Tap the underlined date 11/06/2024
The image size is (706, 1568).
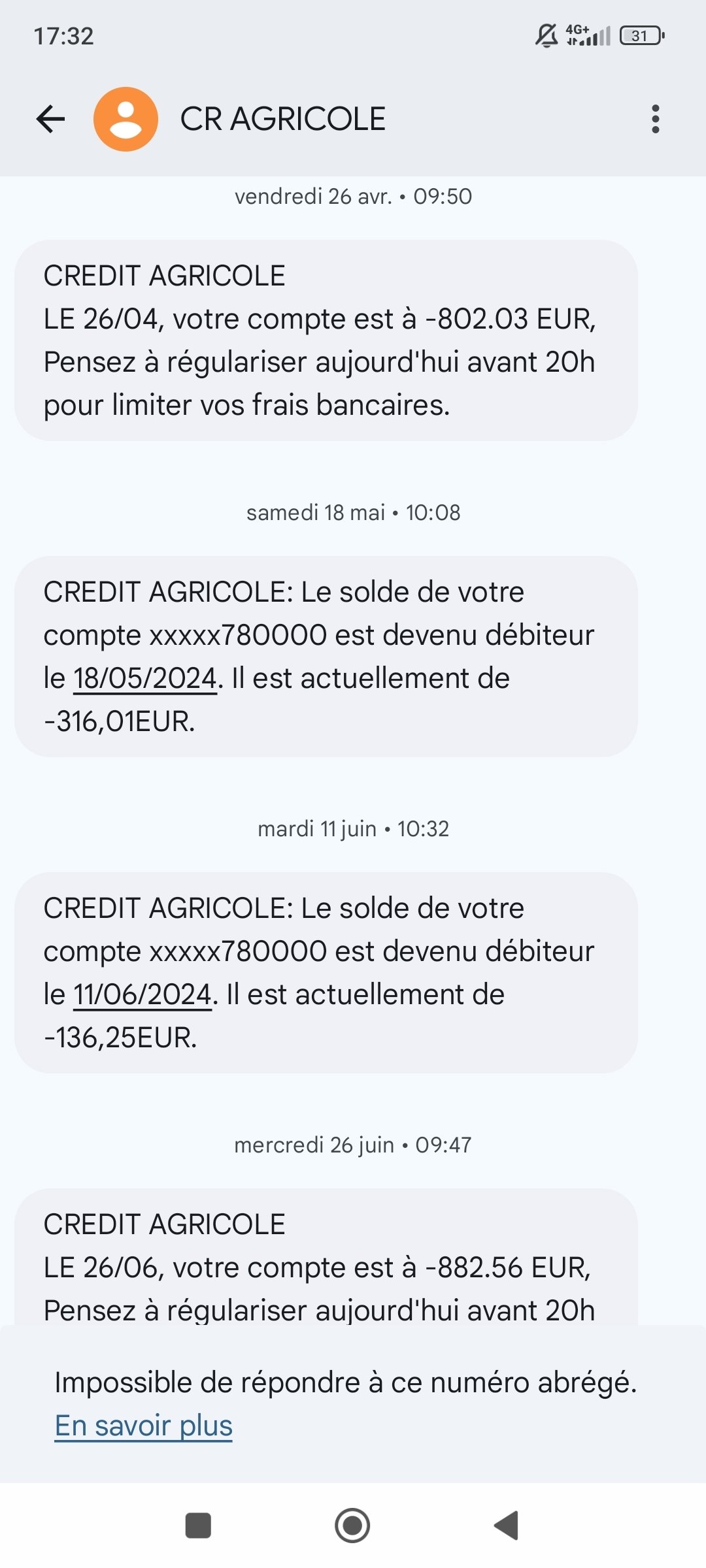tap(143, 994)
